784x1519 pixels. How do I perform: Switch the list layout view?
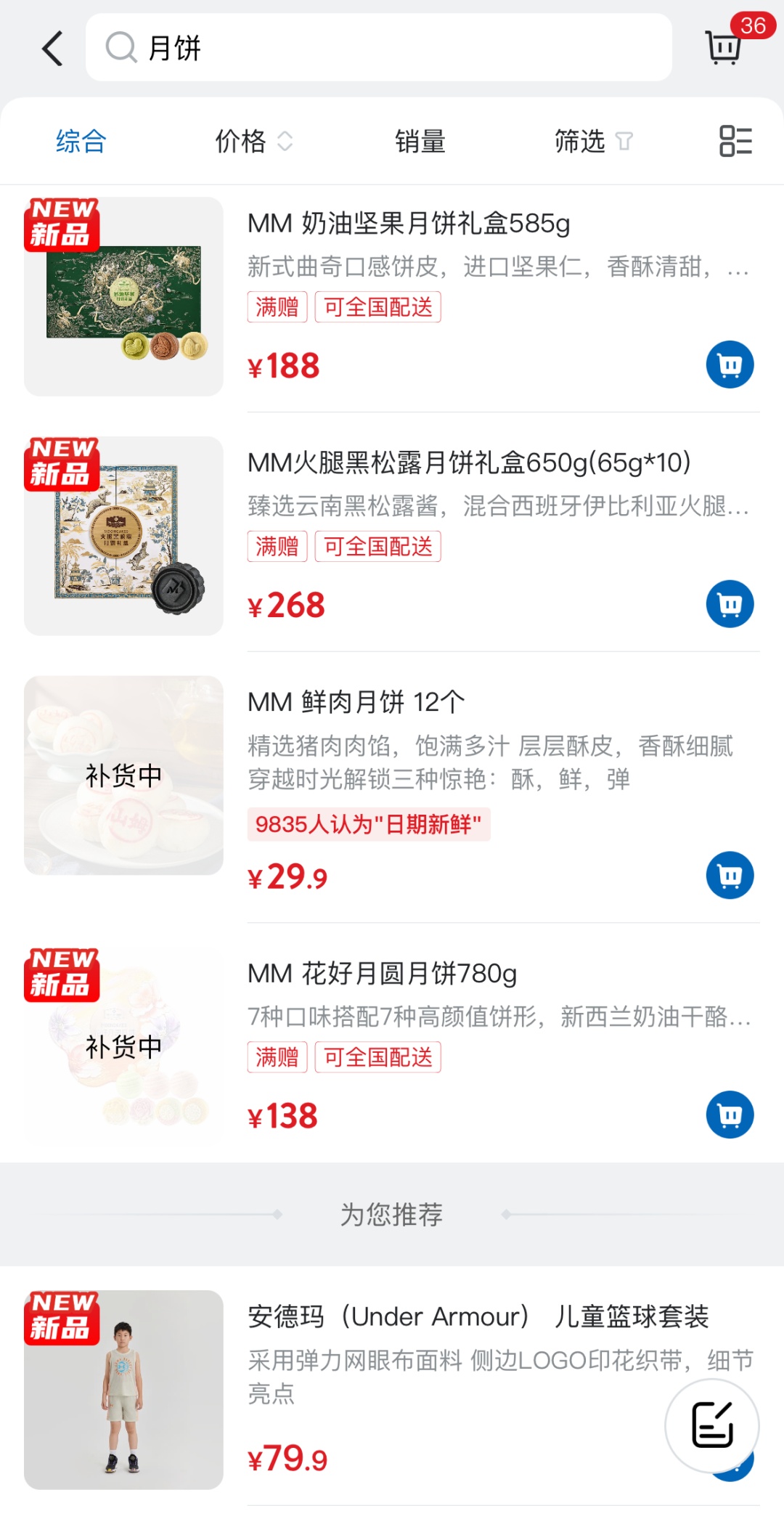(735, 141)
